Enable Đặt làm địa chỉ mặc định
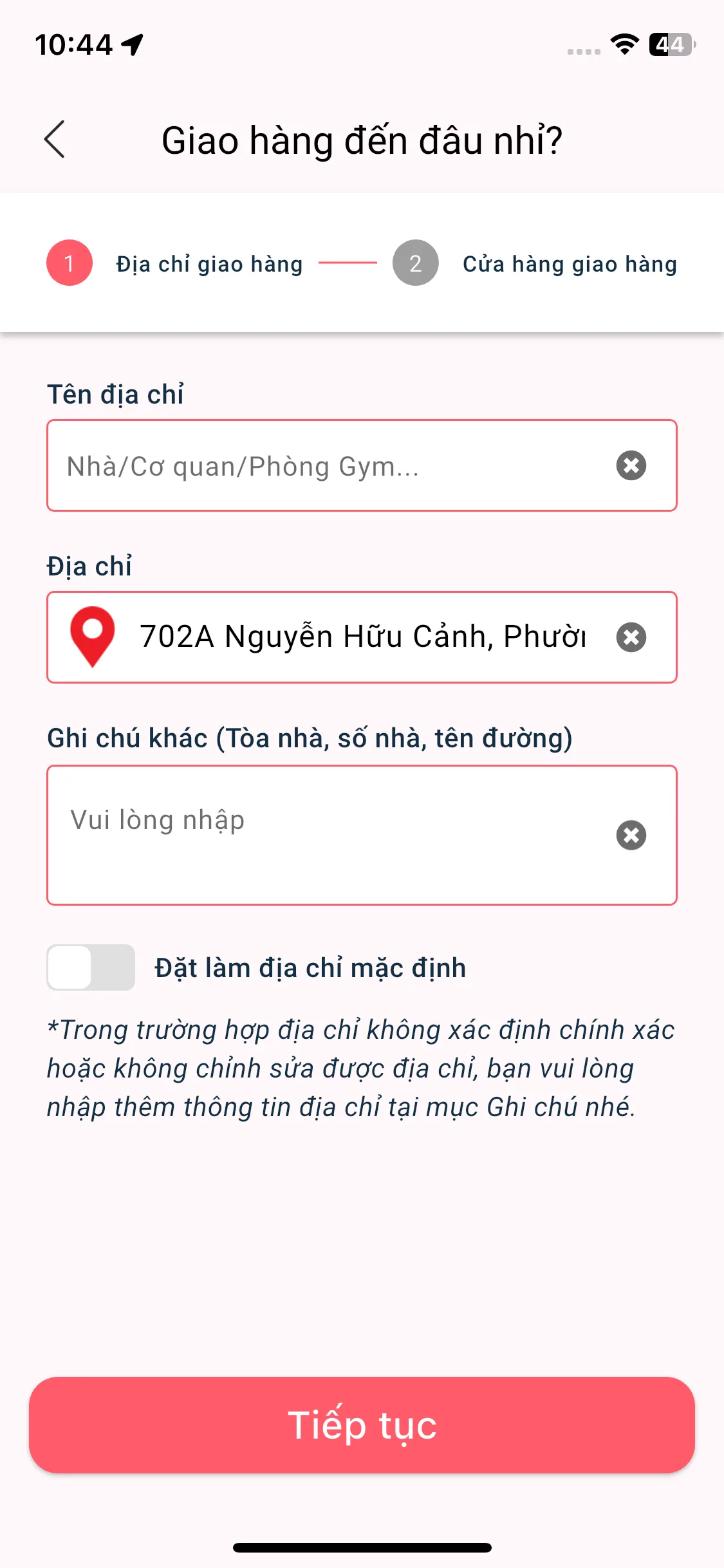724x1568 pixels. click(x=91, y=967)
